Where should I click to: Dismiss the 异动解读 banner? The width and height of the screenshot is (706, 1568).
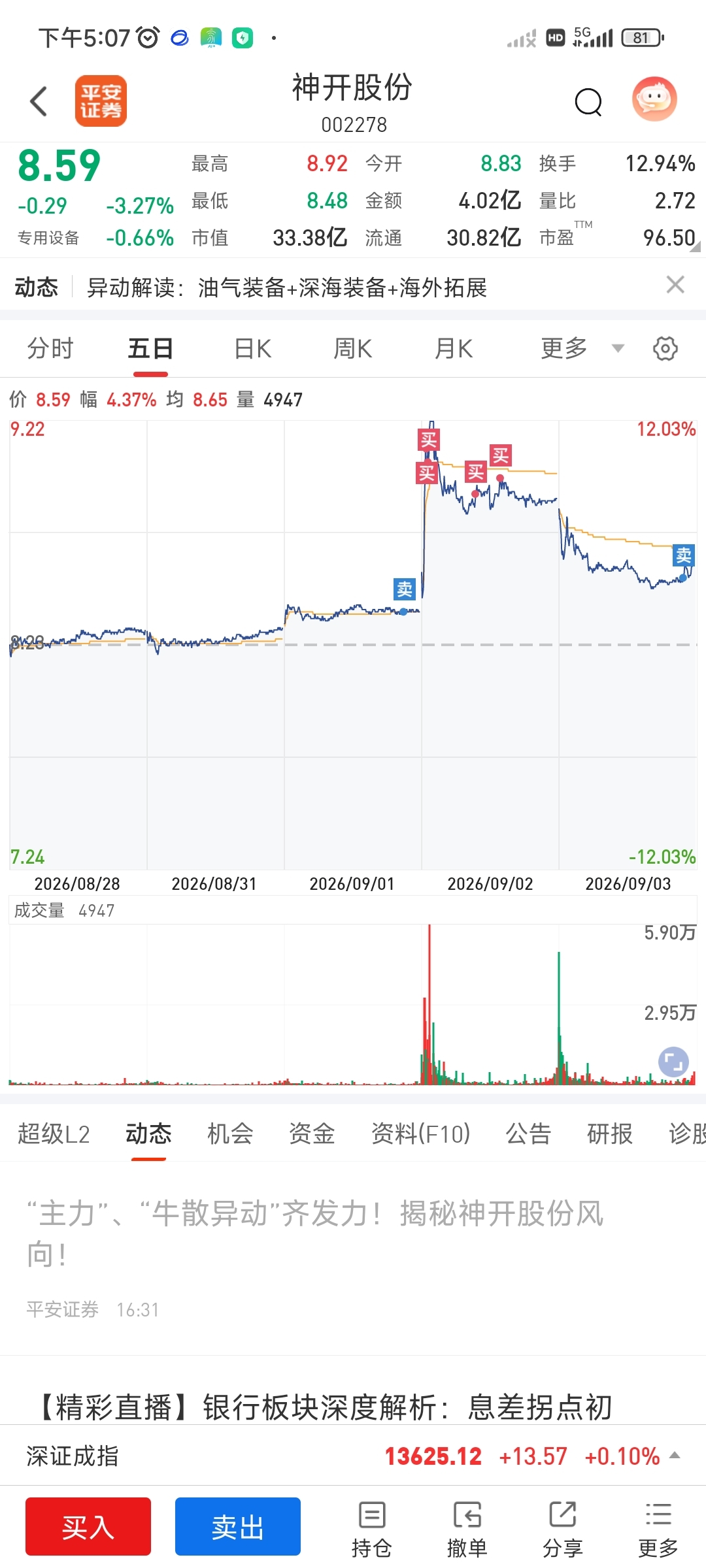(x=675, y=285)
